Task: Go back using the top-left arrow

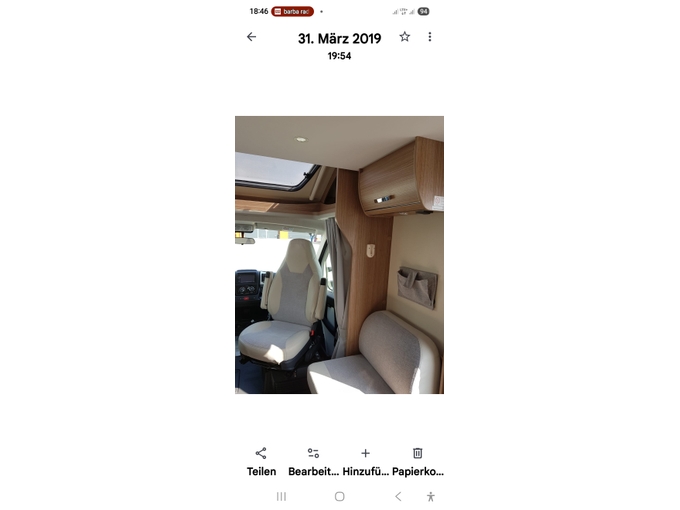Action: (251, 37)
